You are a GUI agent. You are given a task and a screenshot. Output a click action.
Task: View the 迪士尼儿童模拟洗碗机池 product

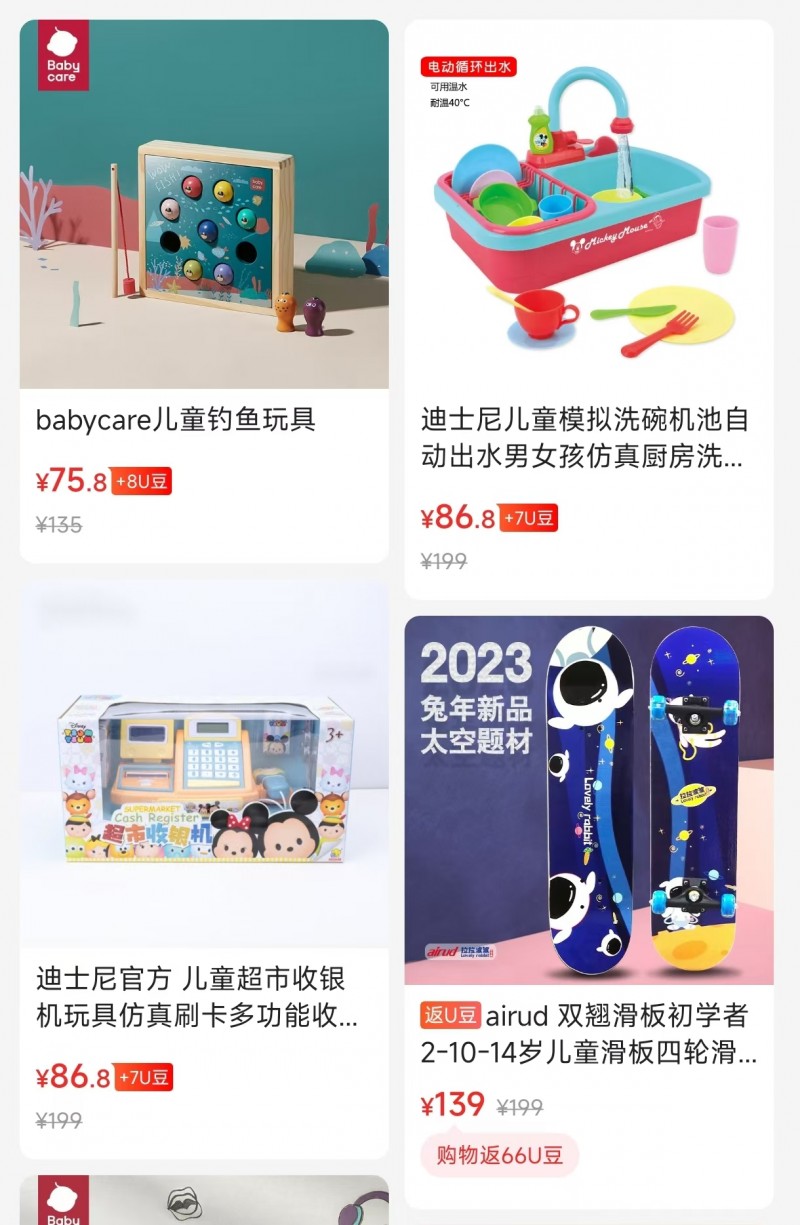pos(588,300)
